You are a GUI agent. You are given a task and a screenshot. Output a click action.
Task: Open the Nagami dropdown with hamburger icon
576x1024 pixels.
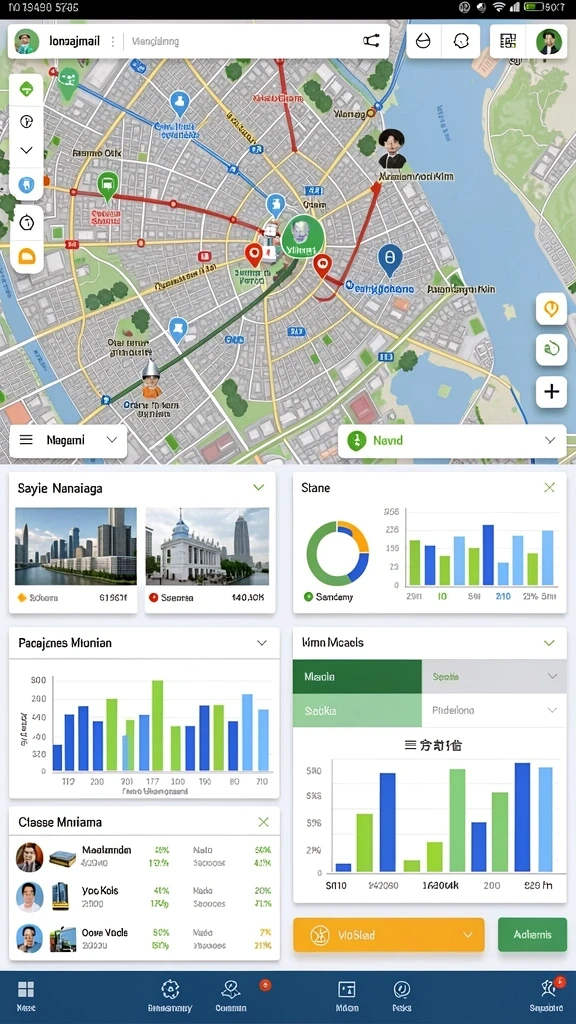coord(68,440)
